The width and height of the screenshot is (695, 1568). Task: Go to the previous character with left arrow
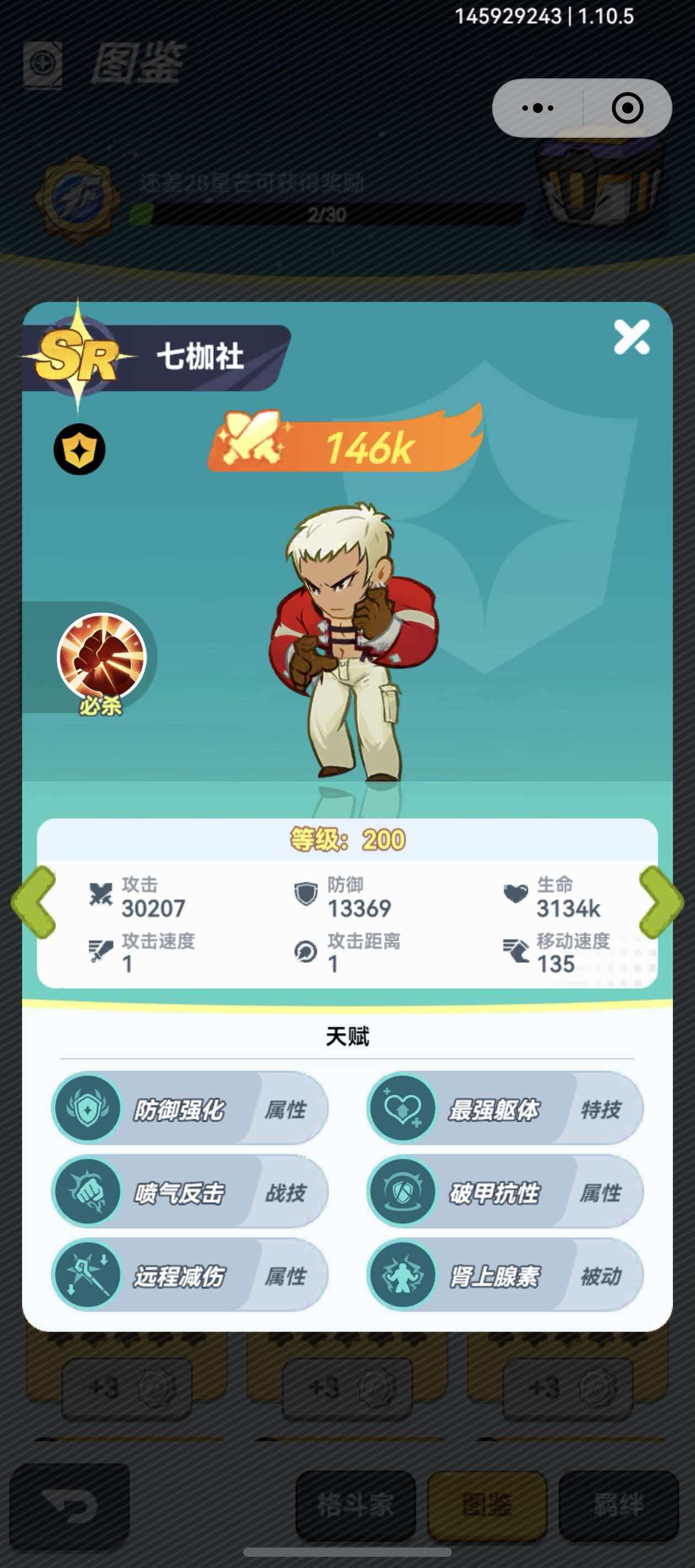[x=34, y=902]
